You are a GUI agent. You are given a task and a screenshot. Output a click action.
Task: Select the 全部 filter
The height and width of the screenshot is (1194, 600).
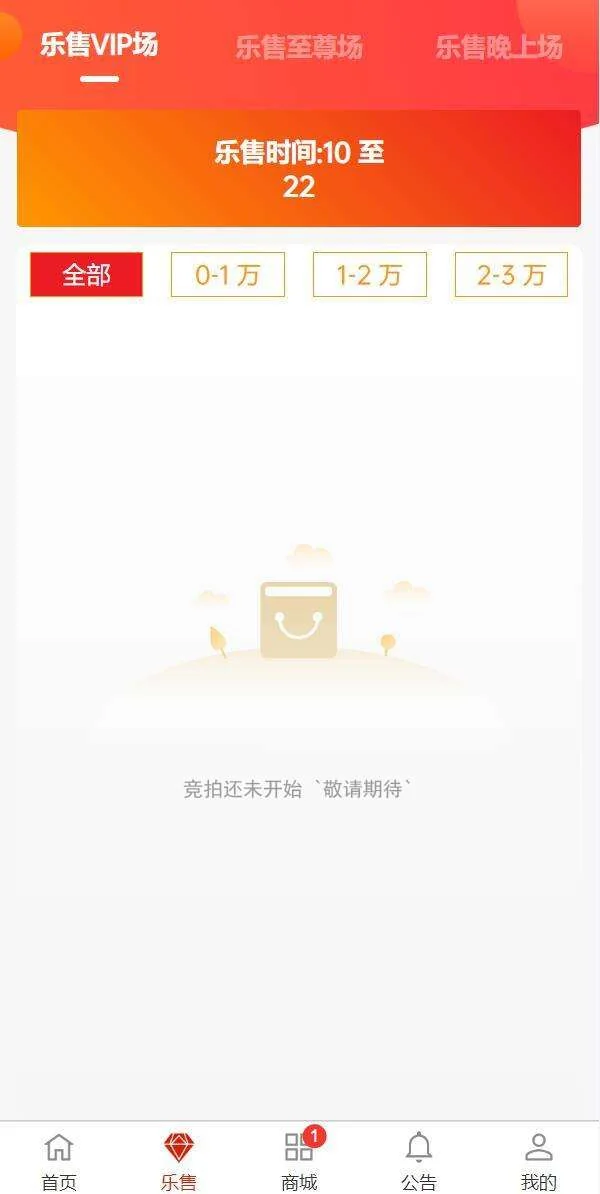click(x=87, y=275)
